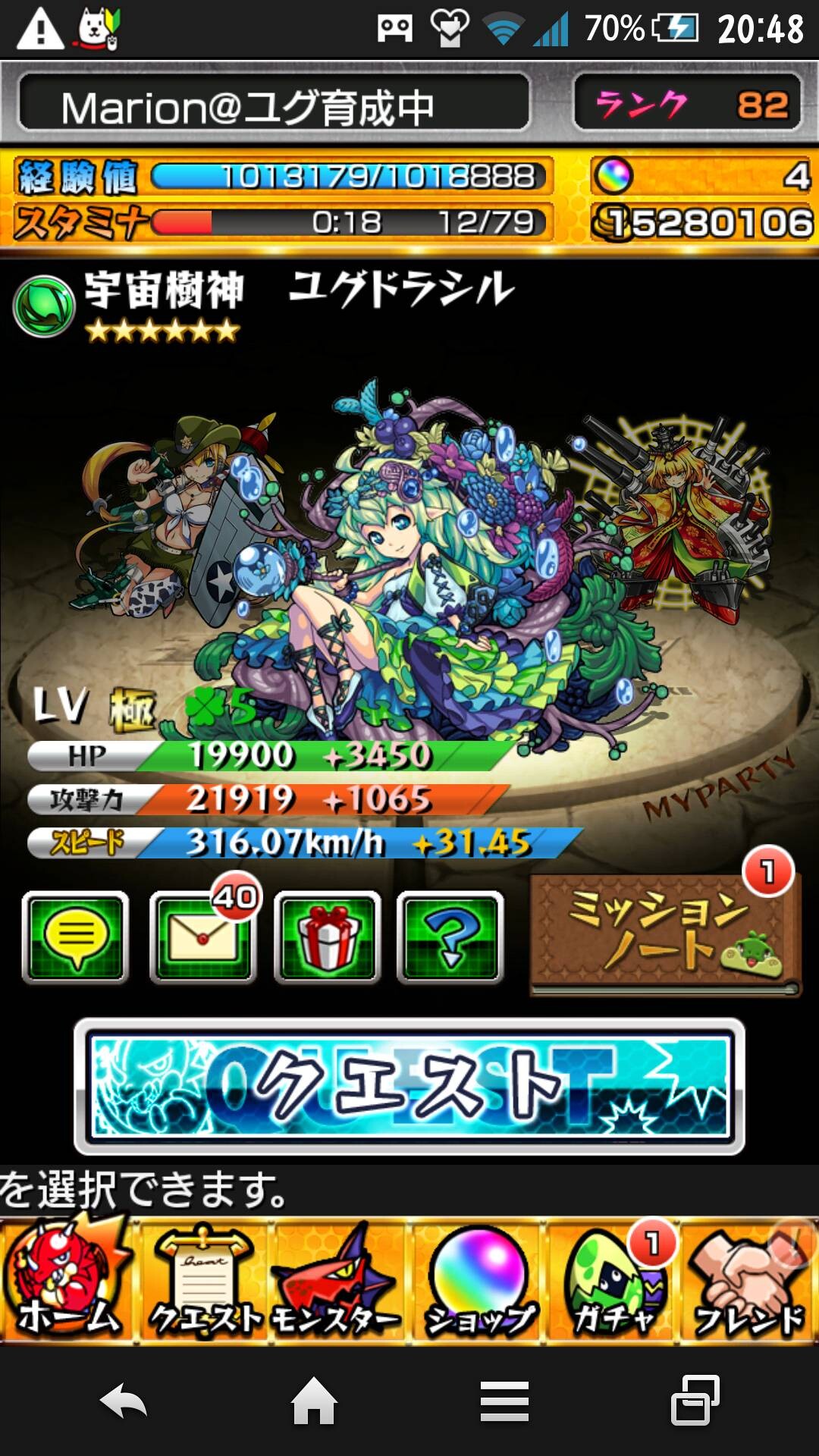The width and height of the screenshot is (819, 1456).
Task: Switch to the クエスト tab
Action: coord(205,1282)
